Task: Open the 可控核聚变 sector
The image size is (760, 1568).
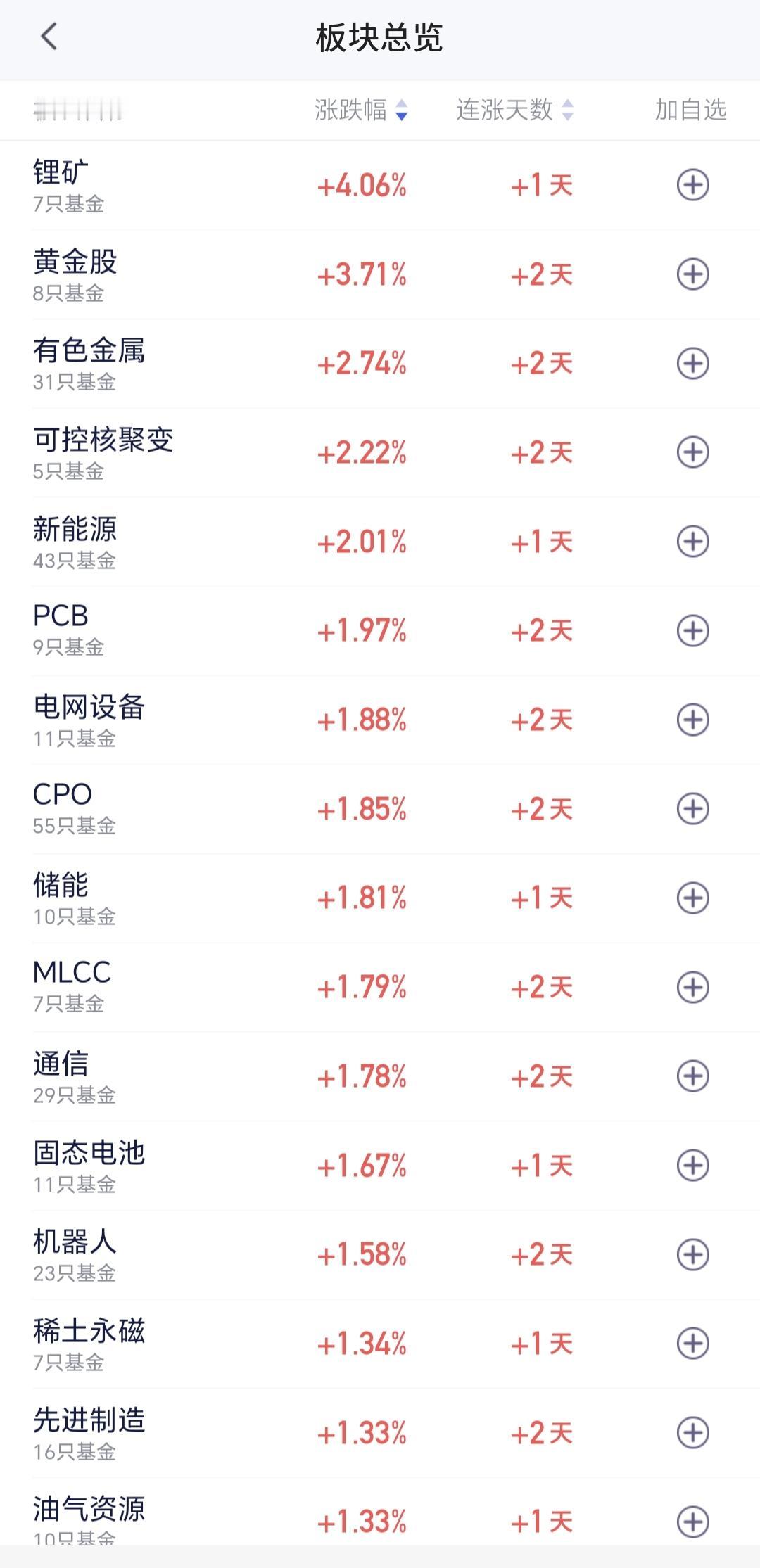Action: click(x=380, y=452)
